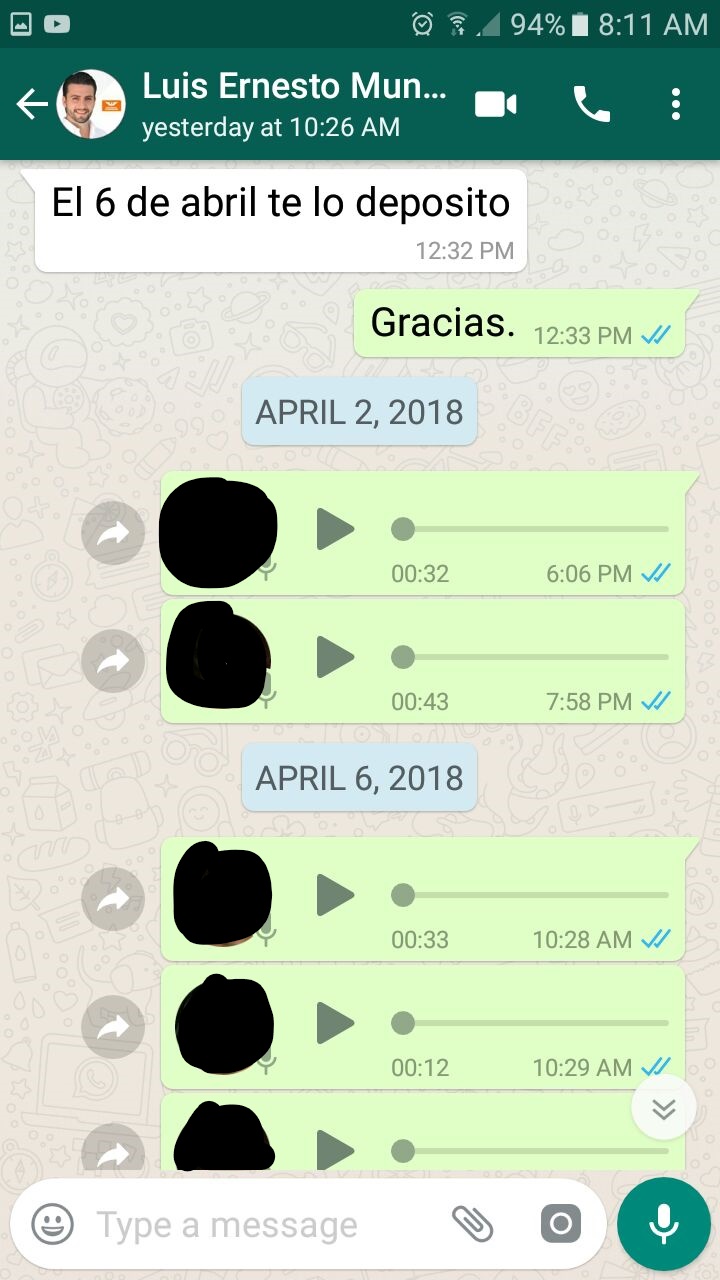This screenshot has width=720, height=1280.
Task: Forward the 10:29 AM voice message
Action: click(x=113, y=1026)
